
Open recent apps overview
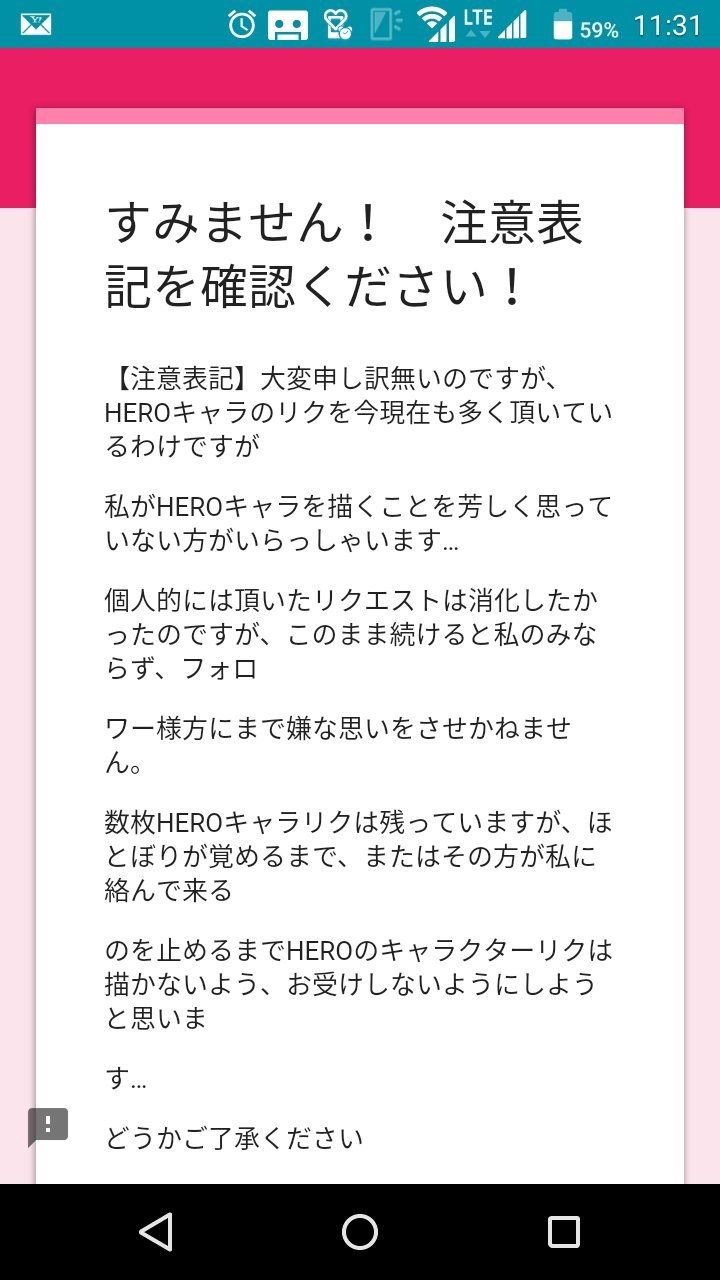coord(564,1232)
